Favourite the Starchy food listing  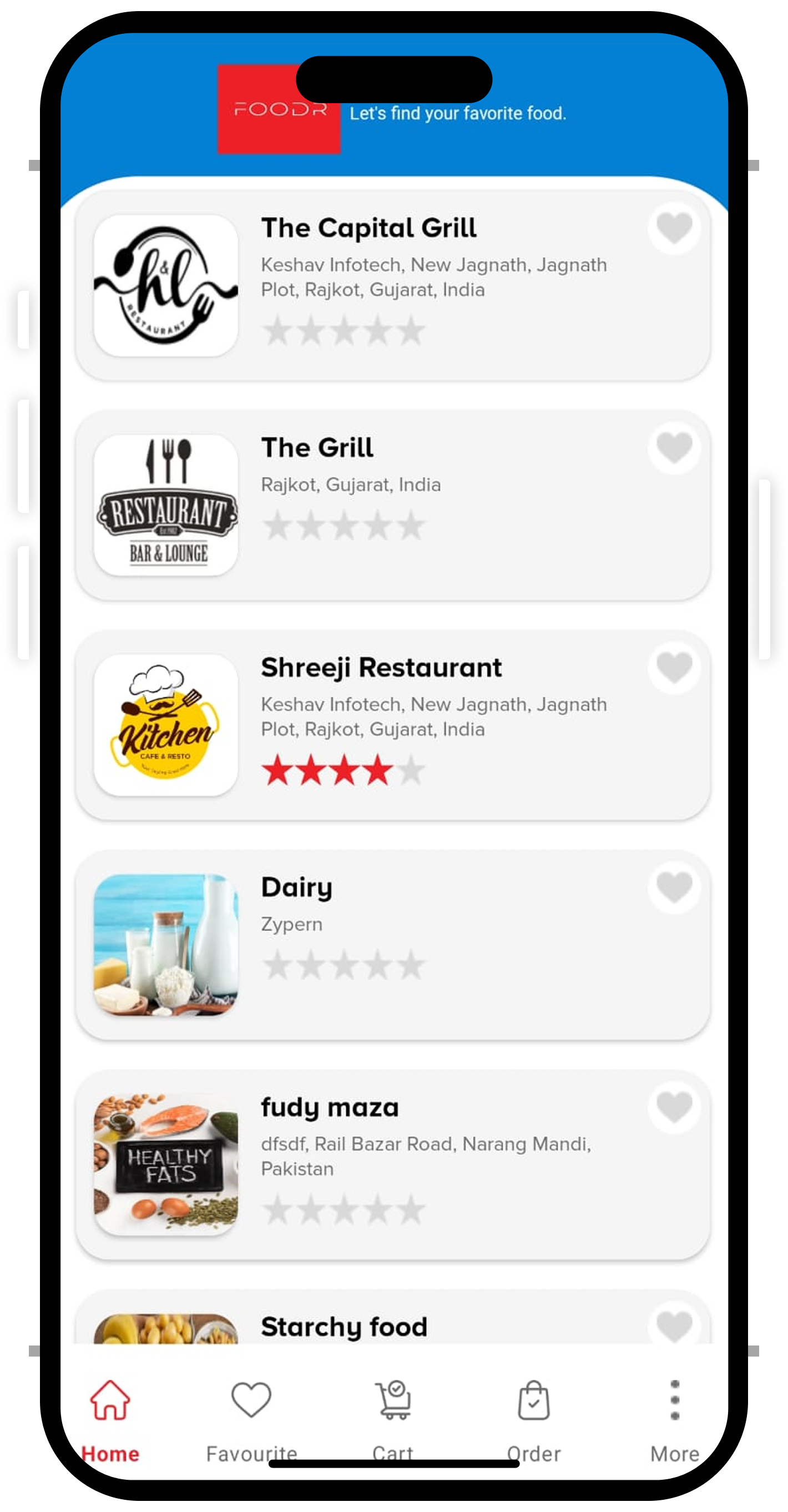tap(674, 1325)
